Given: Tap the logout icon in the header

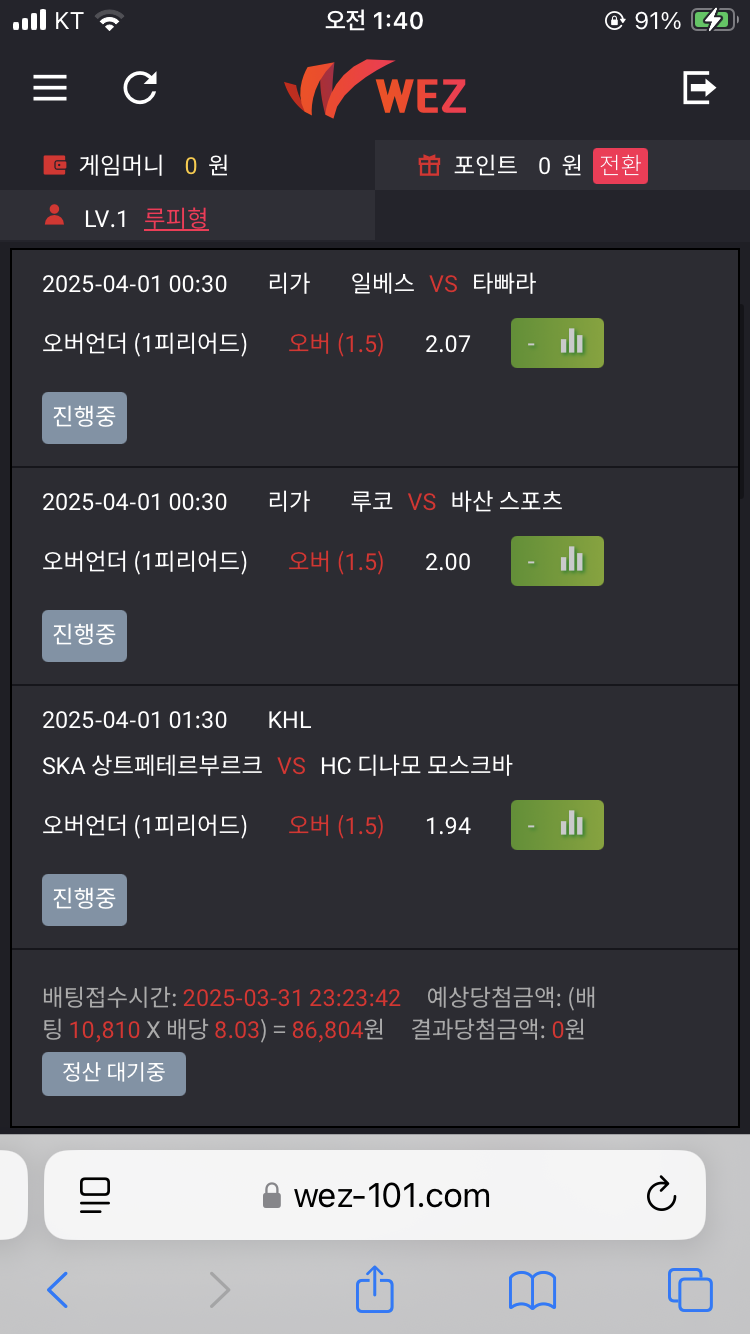Looking at the screenshot, I should click(699, 88).
